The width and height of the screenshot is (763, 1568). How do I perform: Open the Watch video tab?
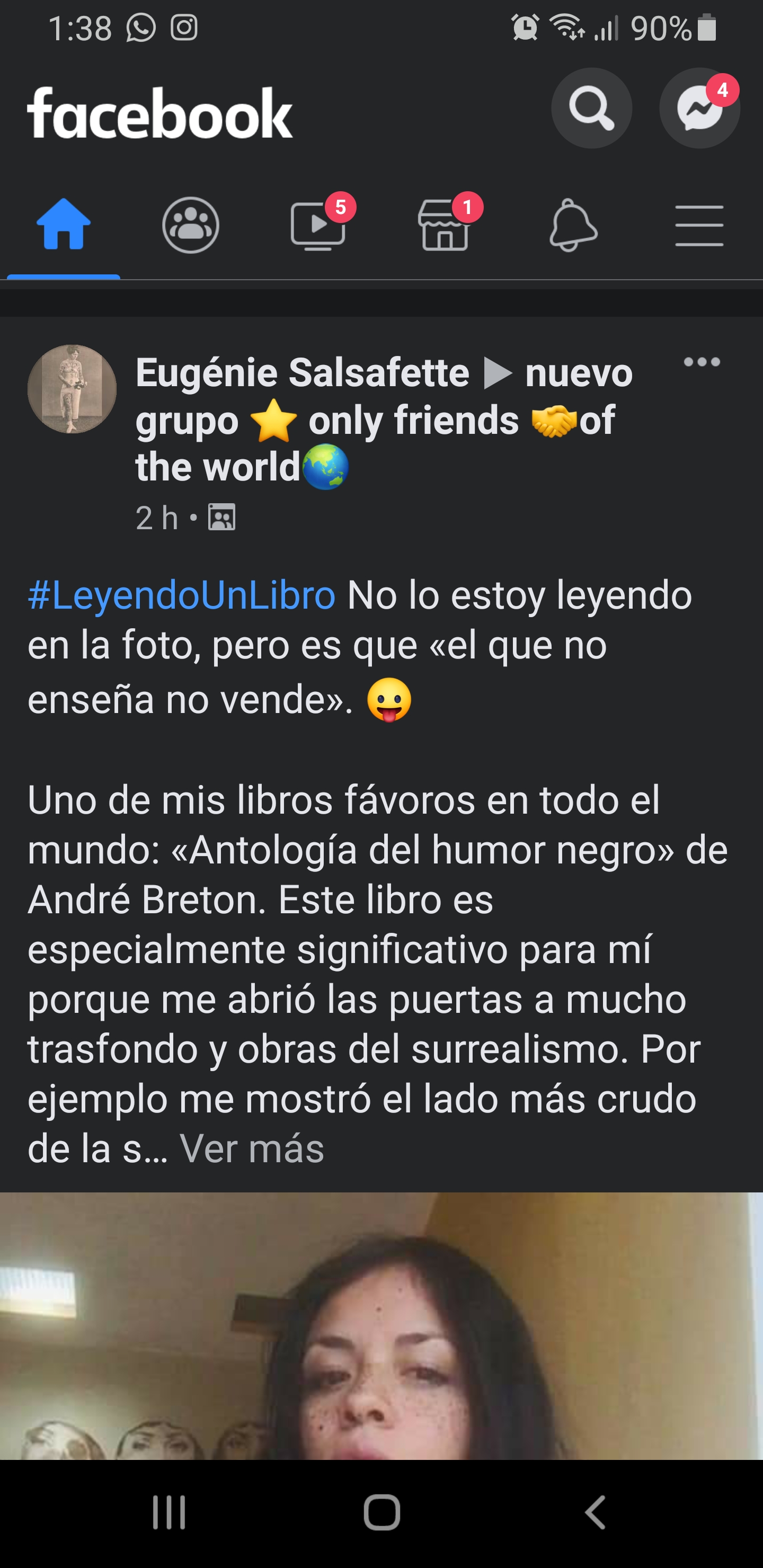click(x=318, y=225)
